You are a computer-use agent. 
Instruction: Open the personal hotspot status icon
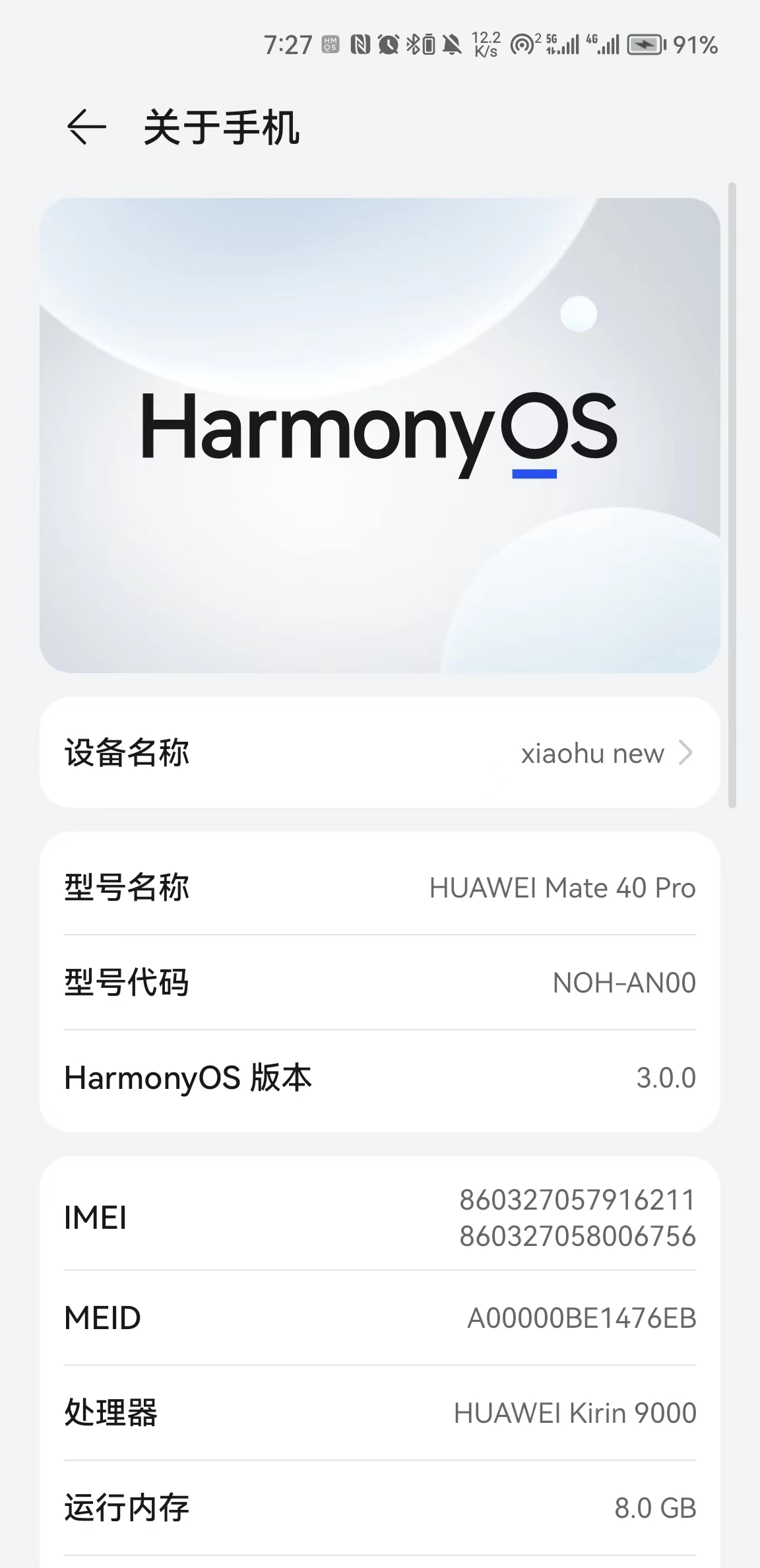point(522,45)
